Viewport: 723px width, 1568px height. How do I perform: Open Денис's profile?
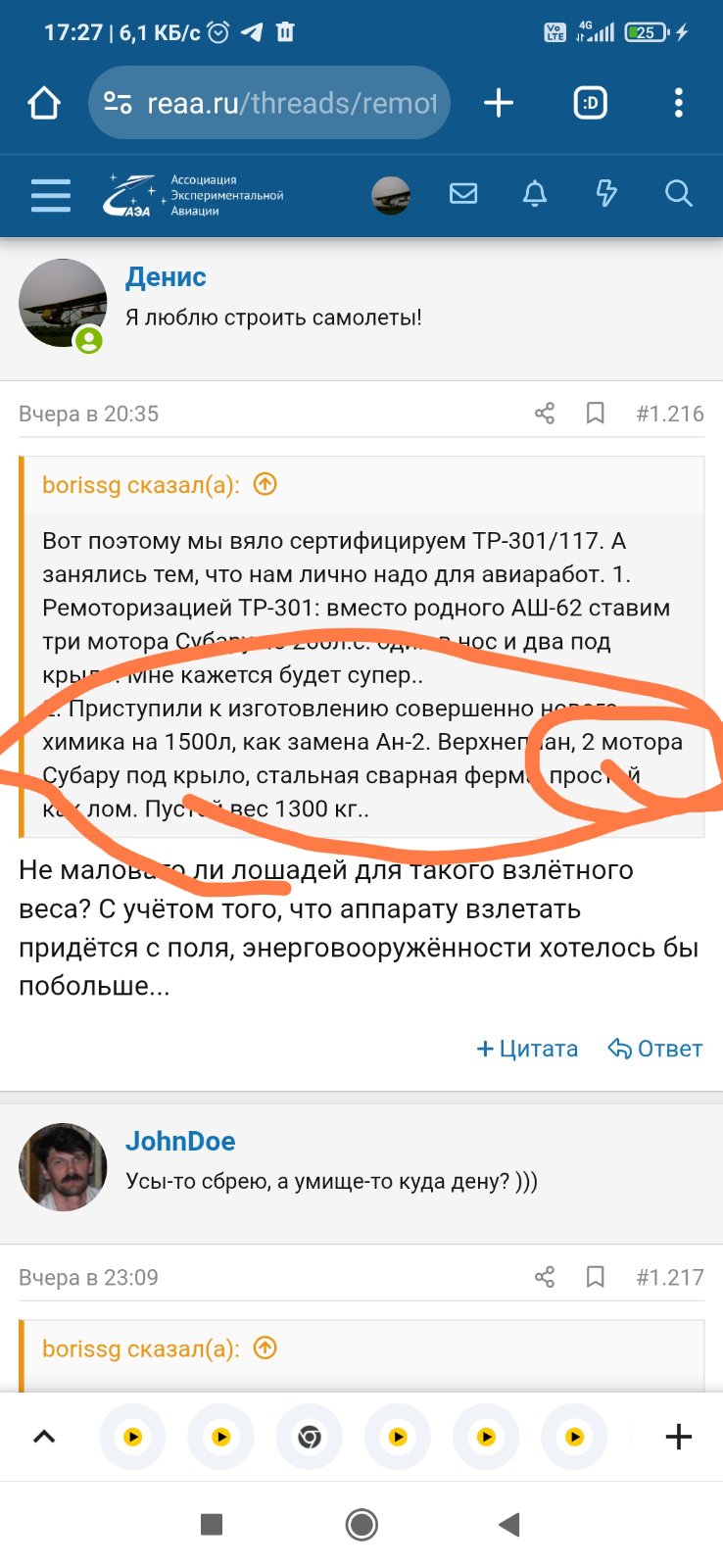coord(166,277)
